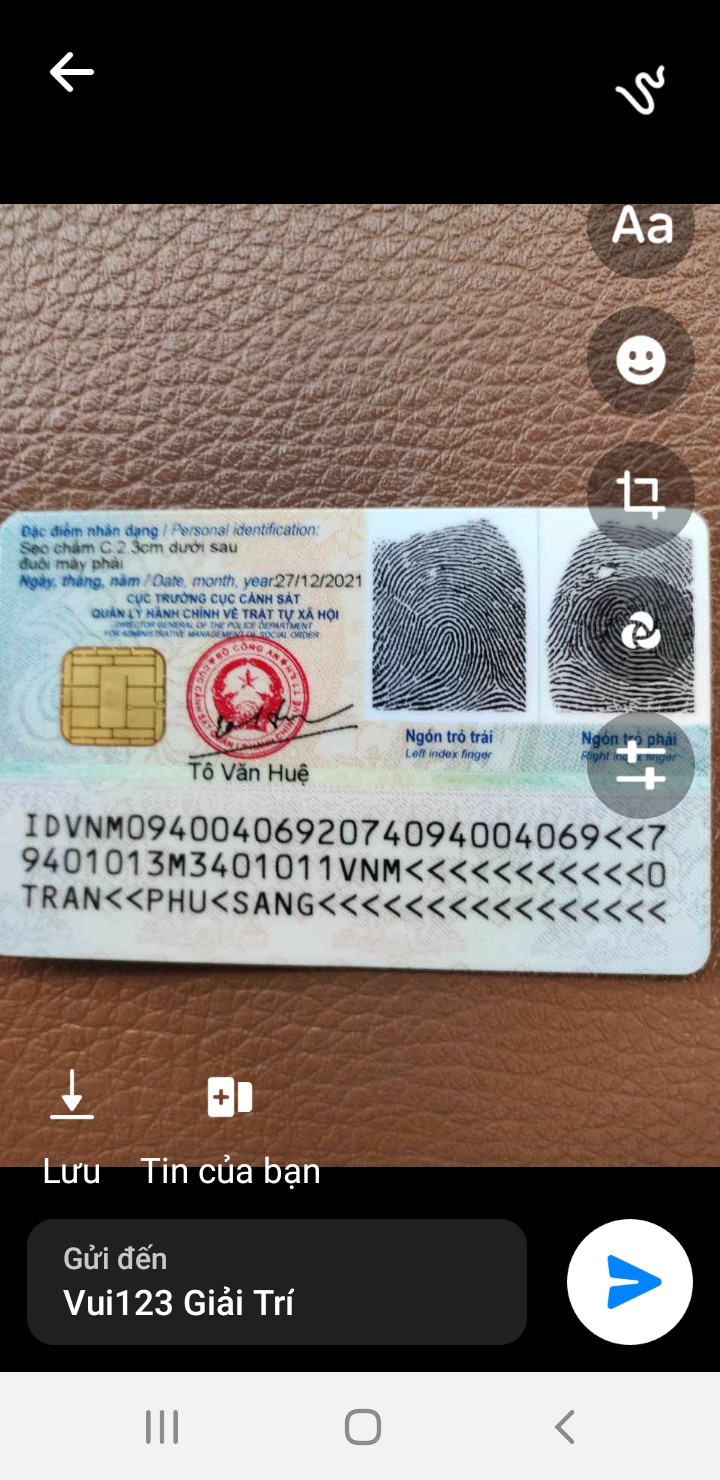
Task: Open the Gửi đến recipient selector
Action: click(x=277, y=1282)
